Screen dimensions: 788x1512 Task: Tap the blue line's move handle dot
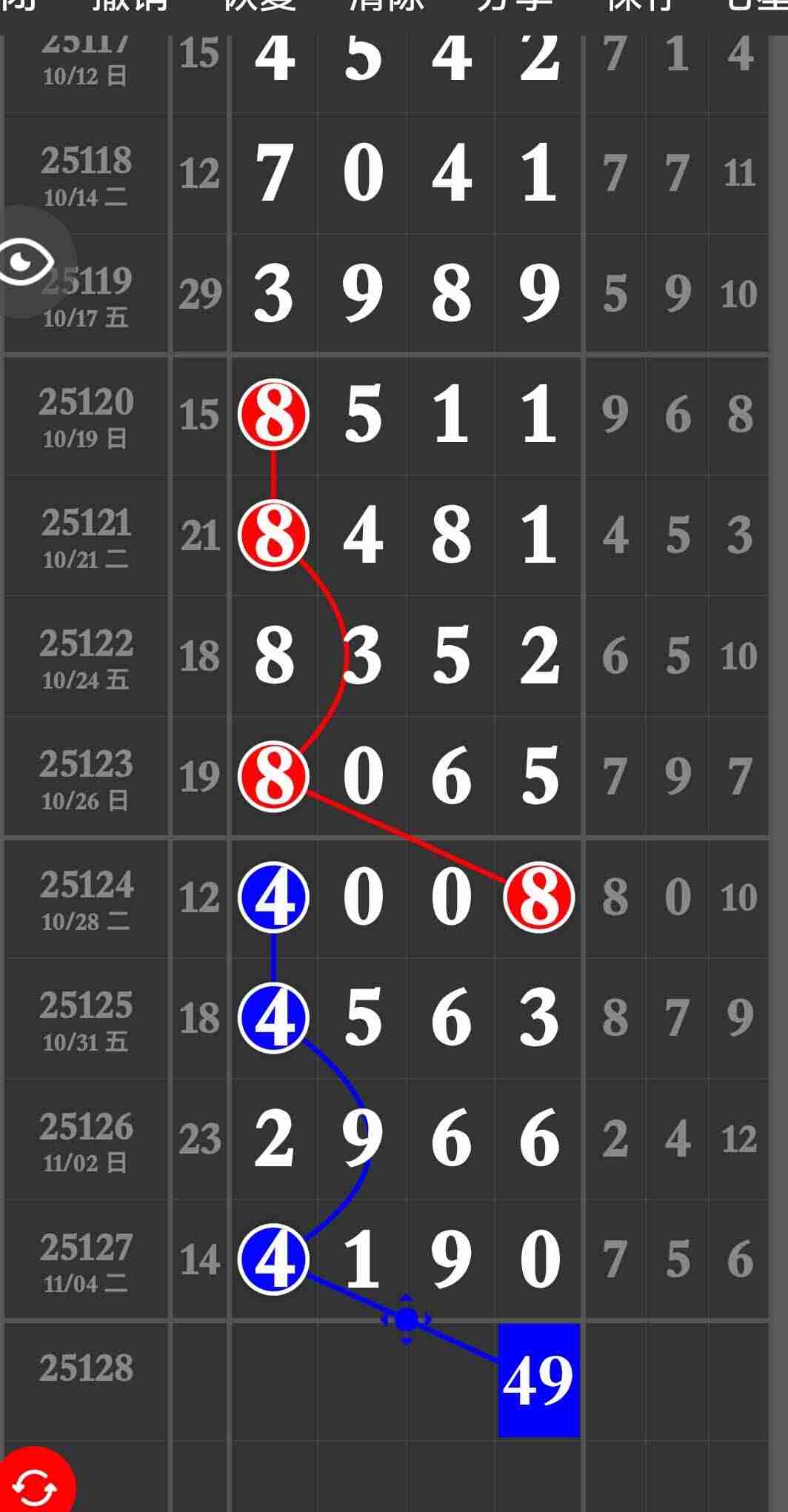406,1319
